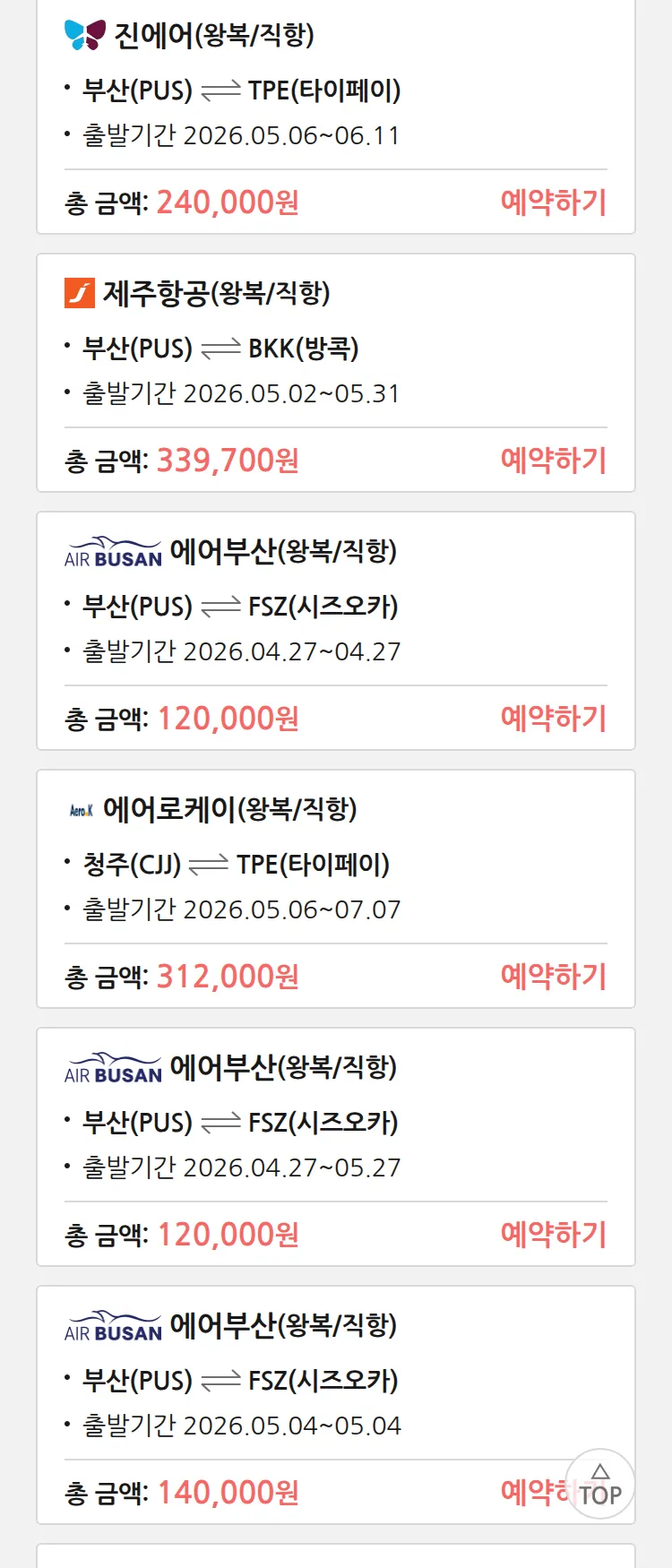Tap 예약하기 for 에어부산 departing 04.27~04.27

553,719
